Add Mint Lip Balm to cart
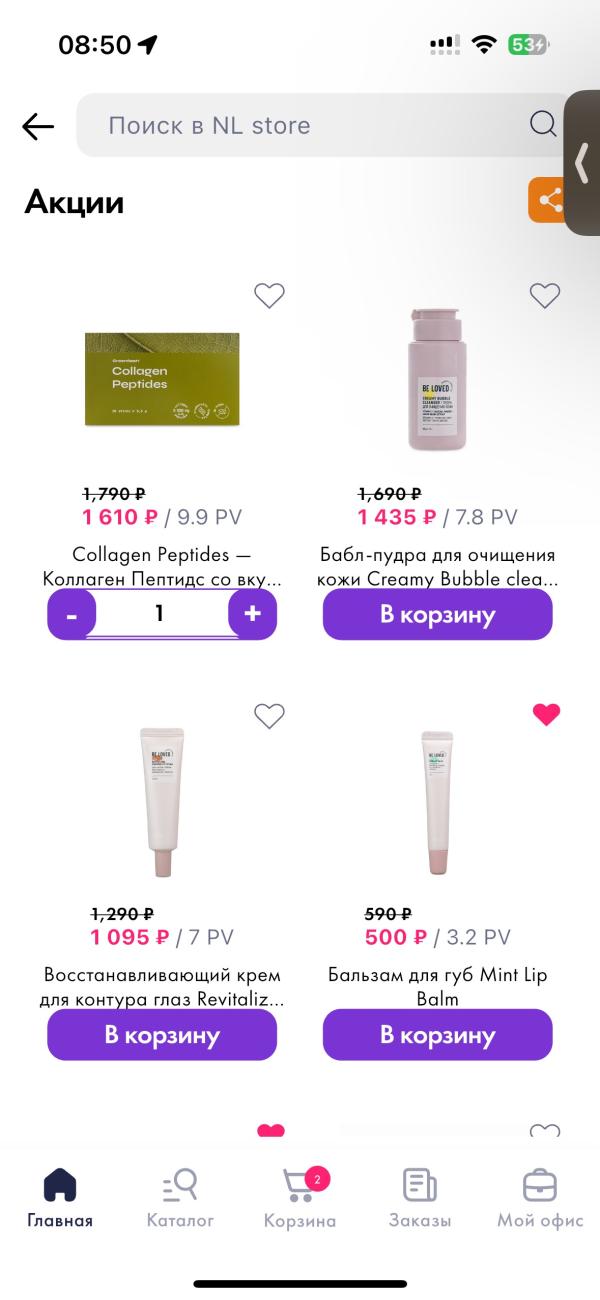Screen dimensions: 600x1300 coord(437,1035)
